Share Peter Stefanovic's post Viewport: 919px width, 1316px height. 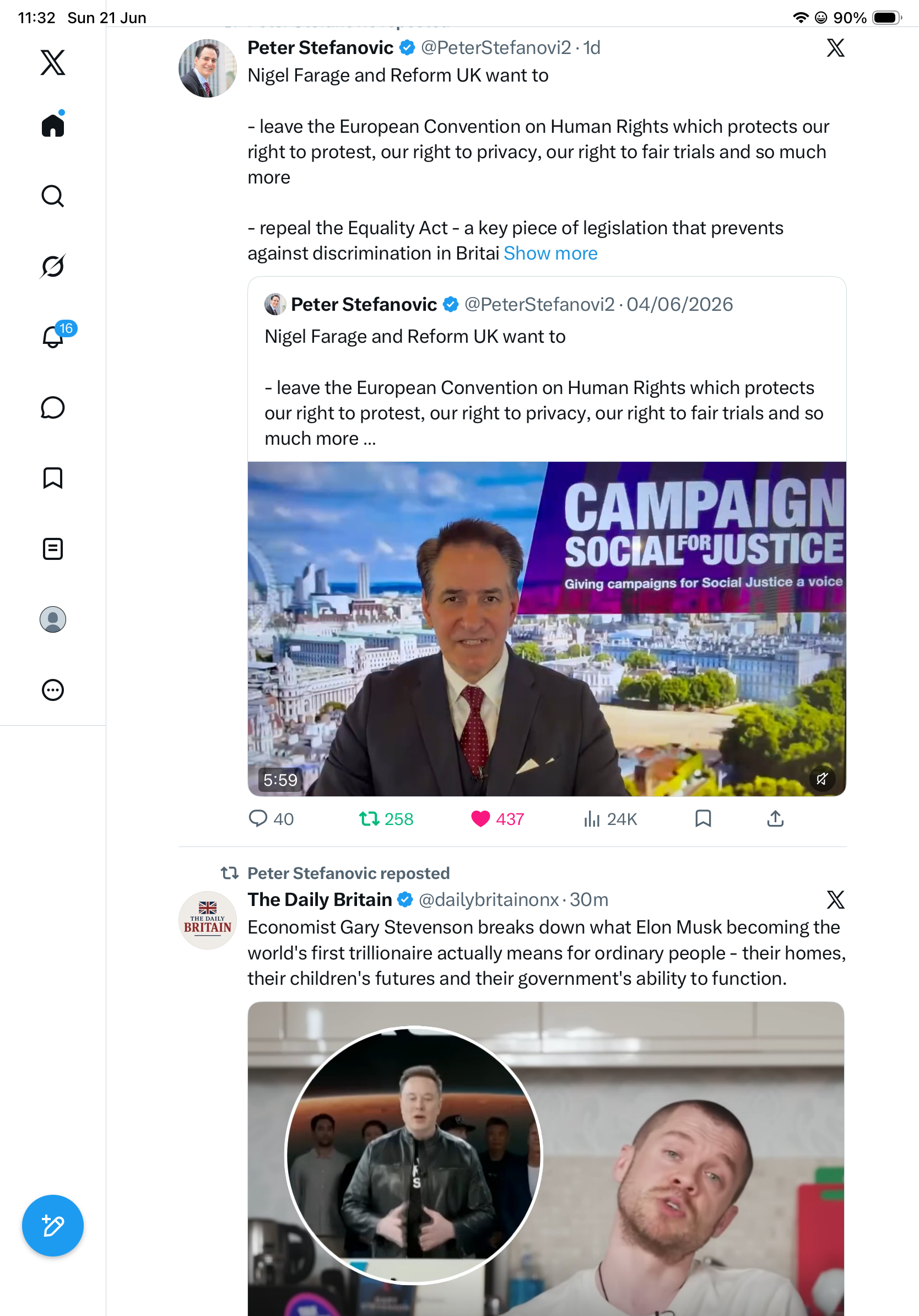coord(775,818)
